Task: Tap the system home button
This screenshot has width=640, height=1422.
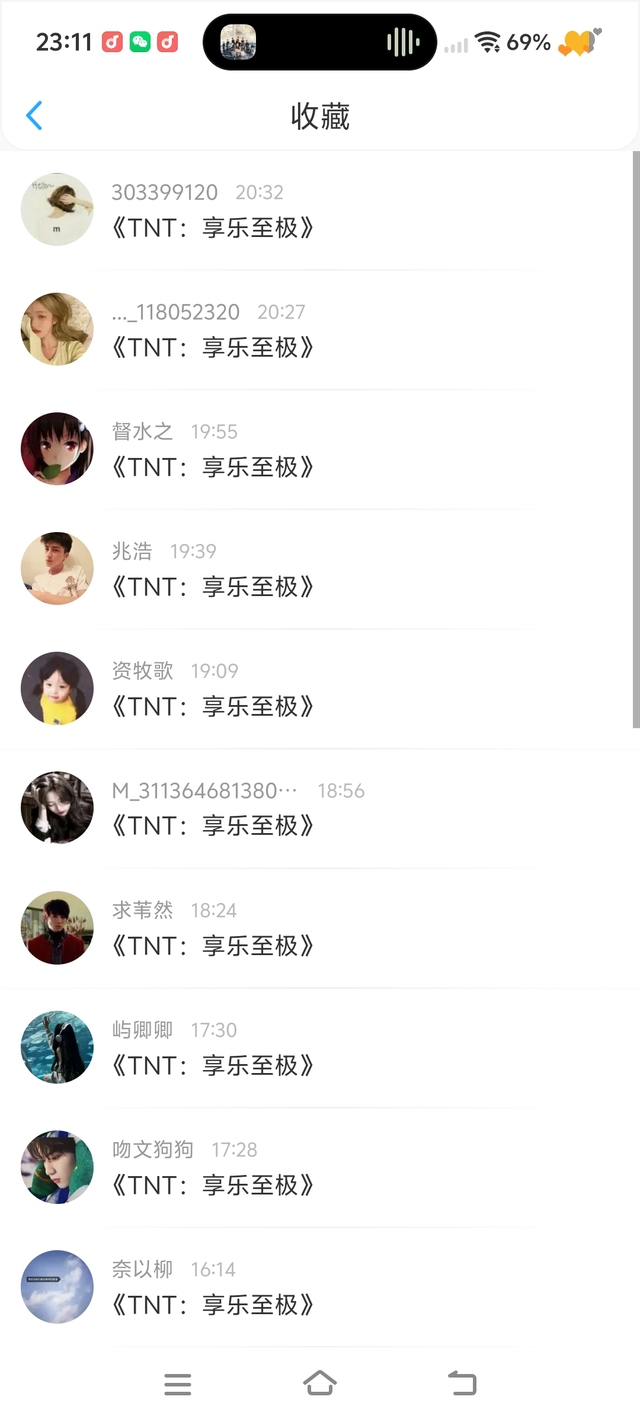Action: pos(319,1384)
